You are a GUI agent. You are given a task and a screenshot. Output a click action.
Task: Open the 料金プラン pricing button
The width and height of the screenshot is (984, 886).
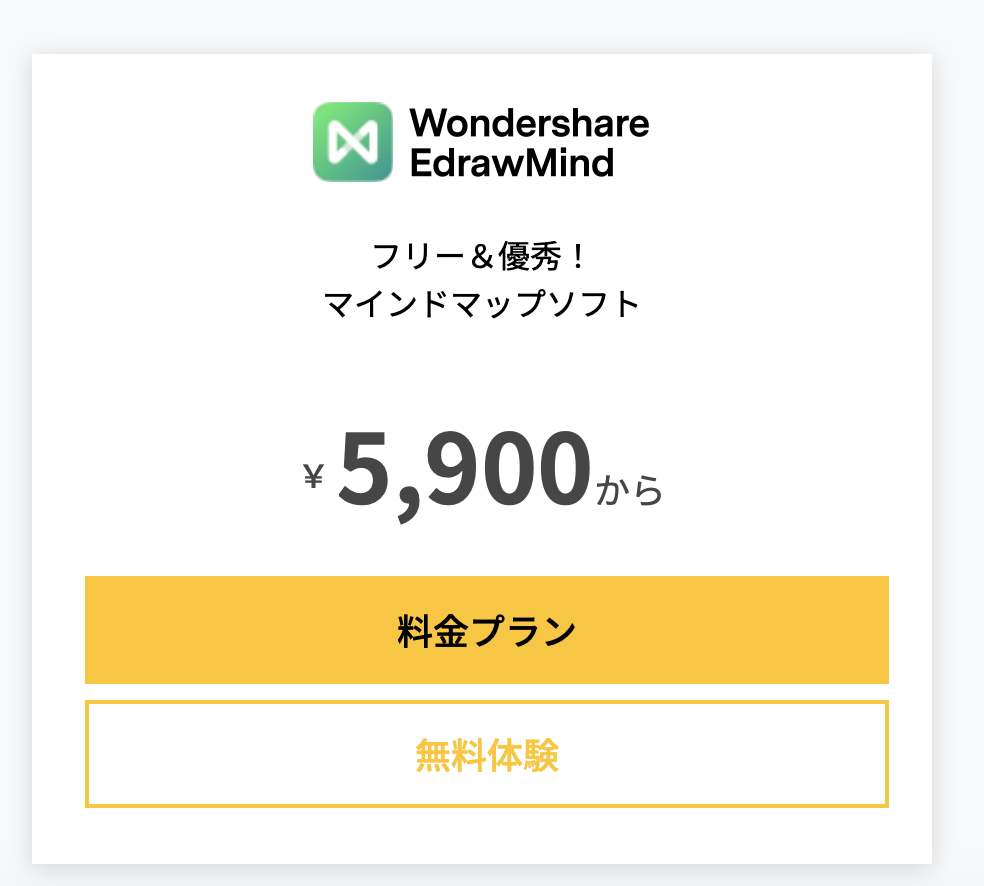tap(487, 631)
